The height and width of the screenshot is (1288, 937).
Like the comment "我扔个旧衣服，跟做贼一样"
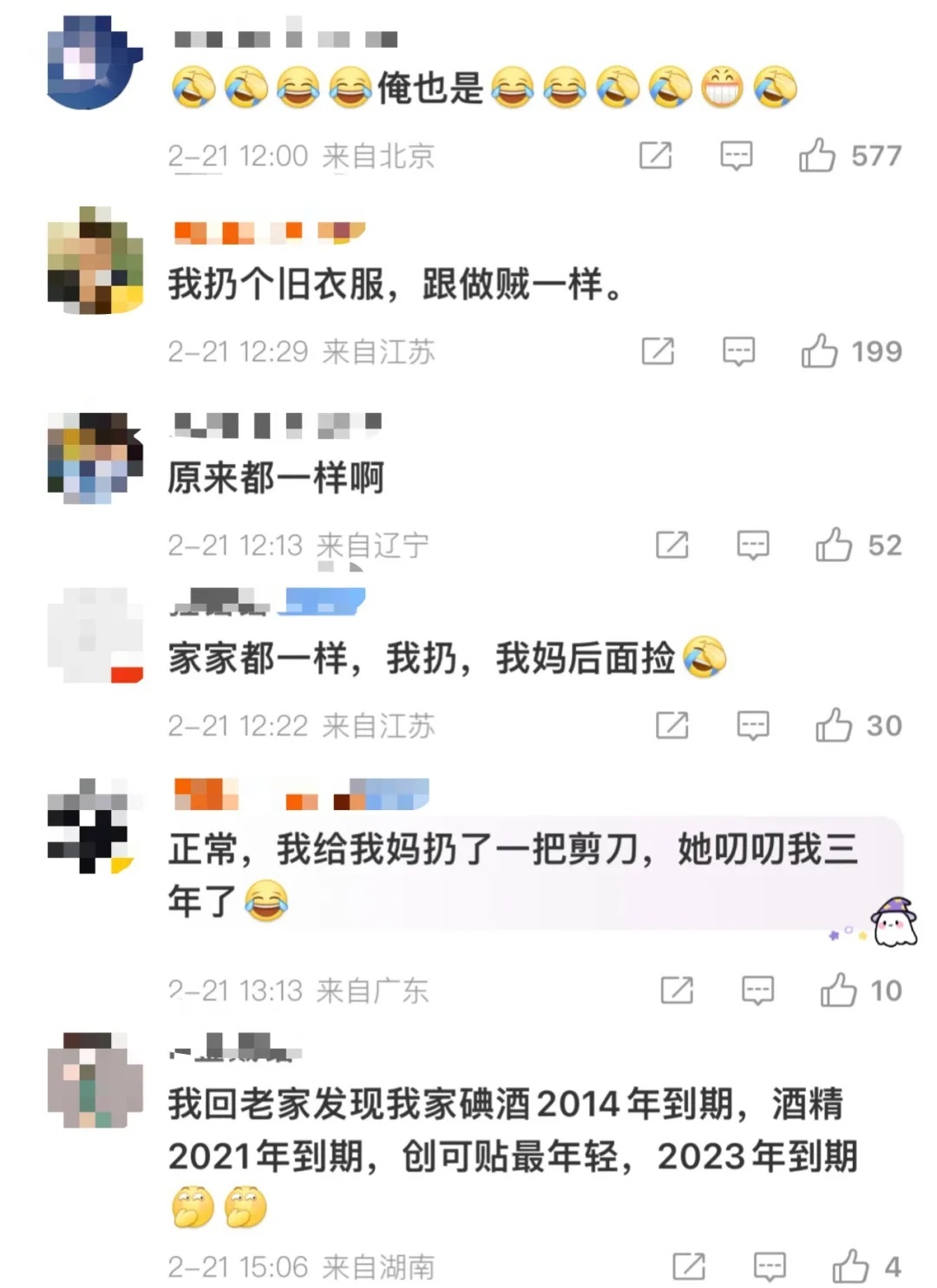click(x=819, y=351)
